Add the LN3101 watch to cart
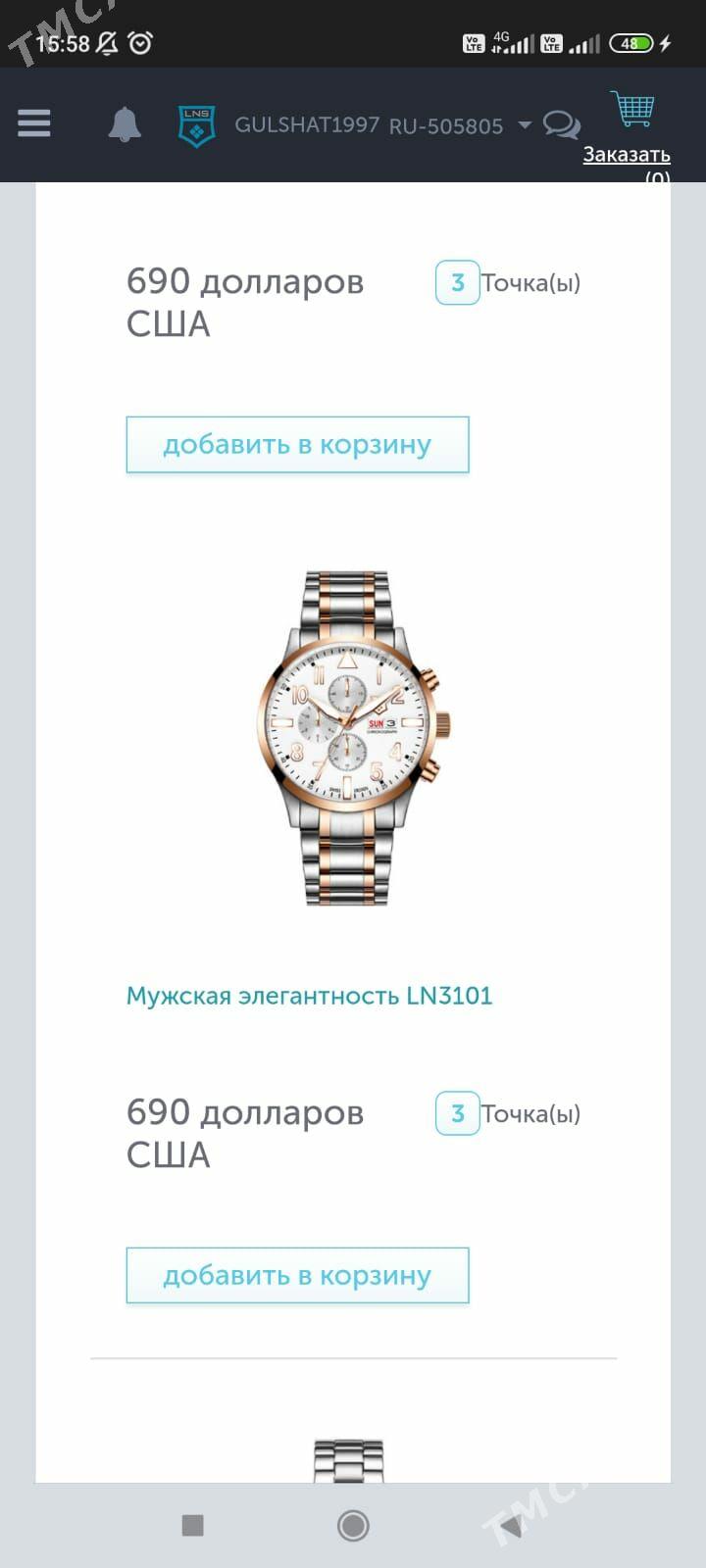Image resolution: width=706 pixels, height=1568 pixels. pos(297,1275)
